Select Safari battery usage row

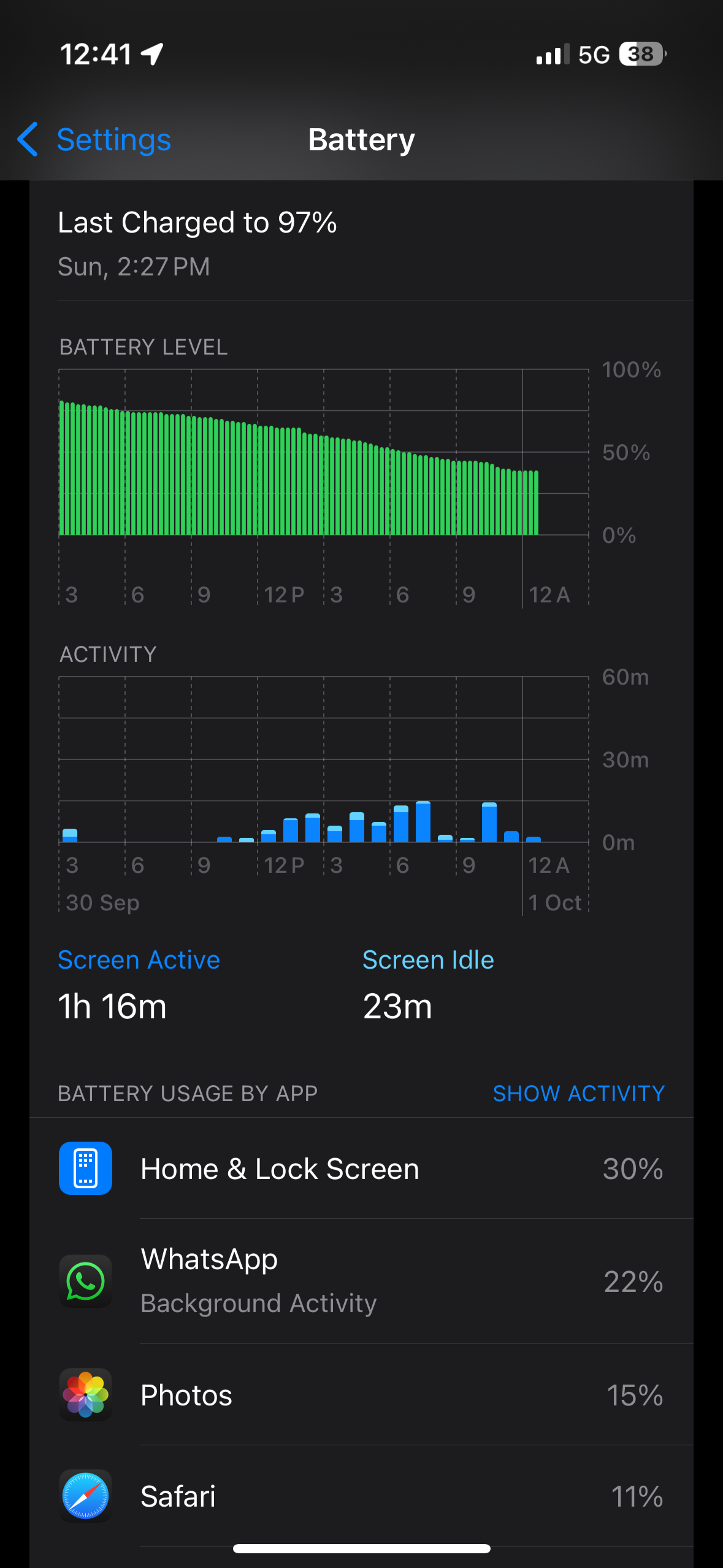tap(361, 1496)
